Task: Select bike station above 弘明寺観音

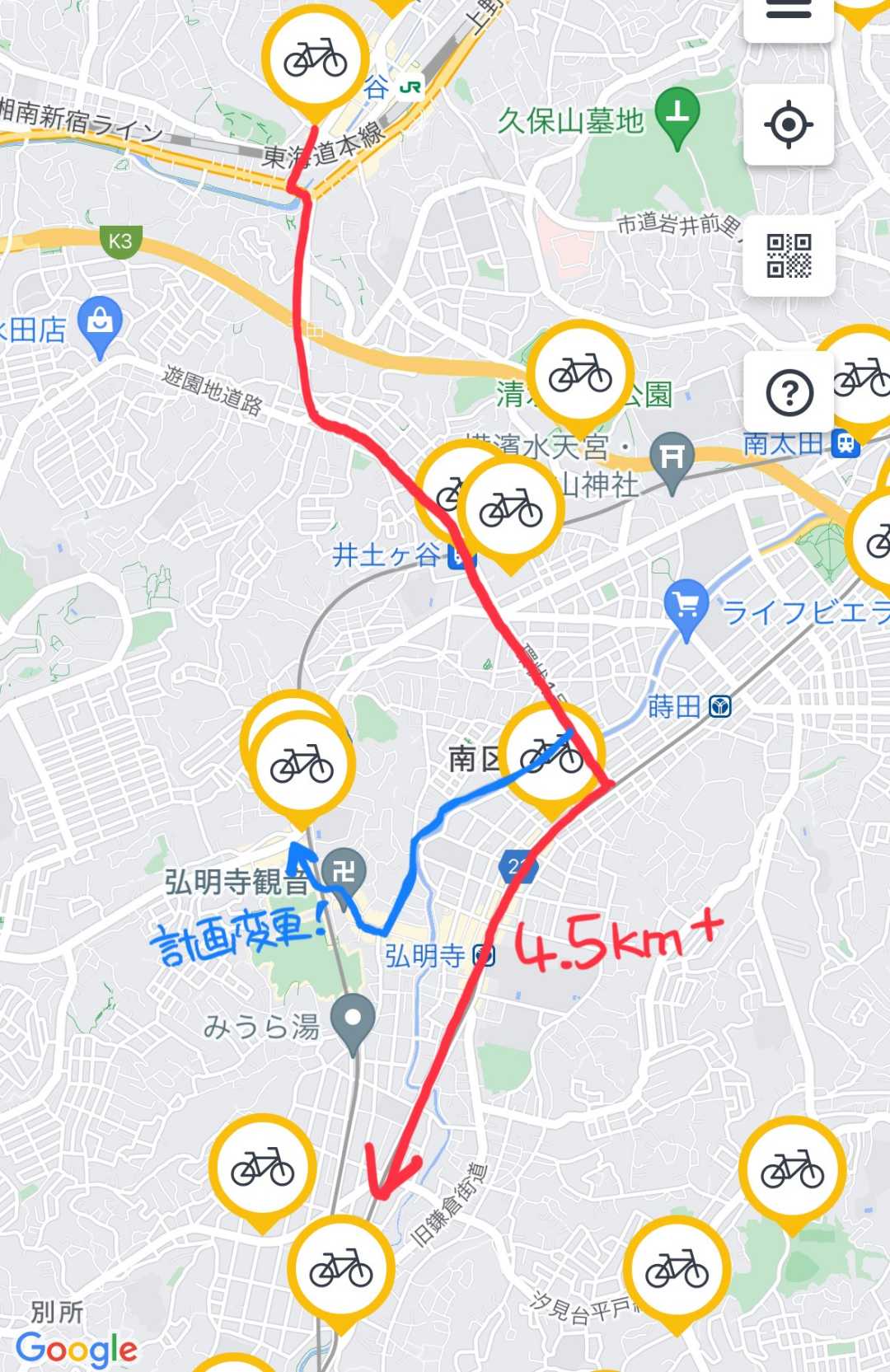Action: pos(302,766)
